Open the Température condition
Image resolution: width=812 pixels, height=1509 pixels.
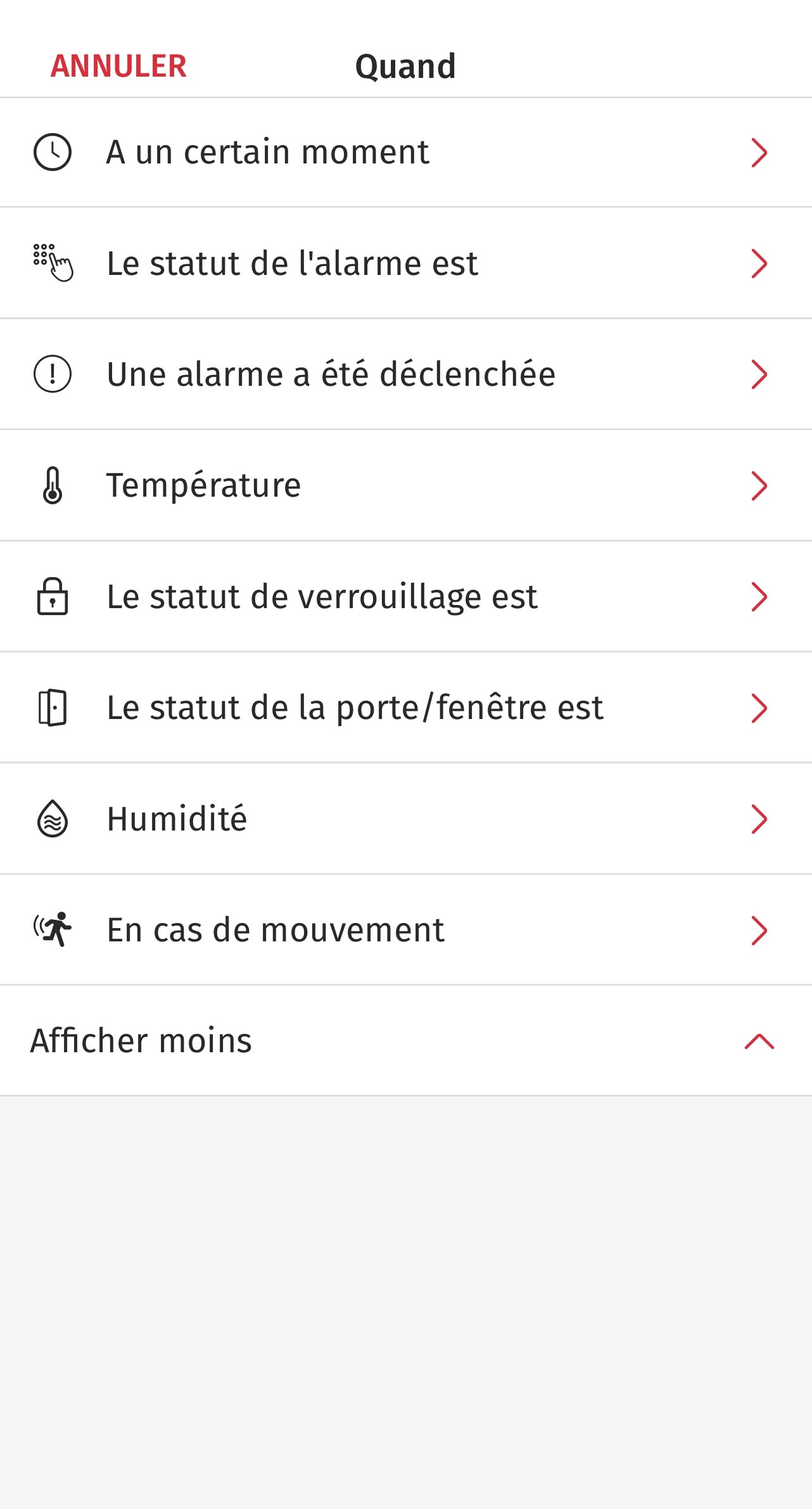[405, 486]
